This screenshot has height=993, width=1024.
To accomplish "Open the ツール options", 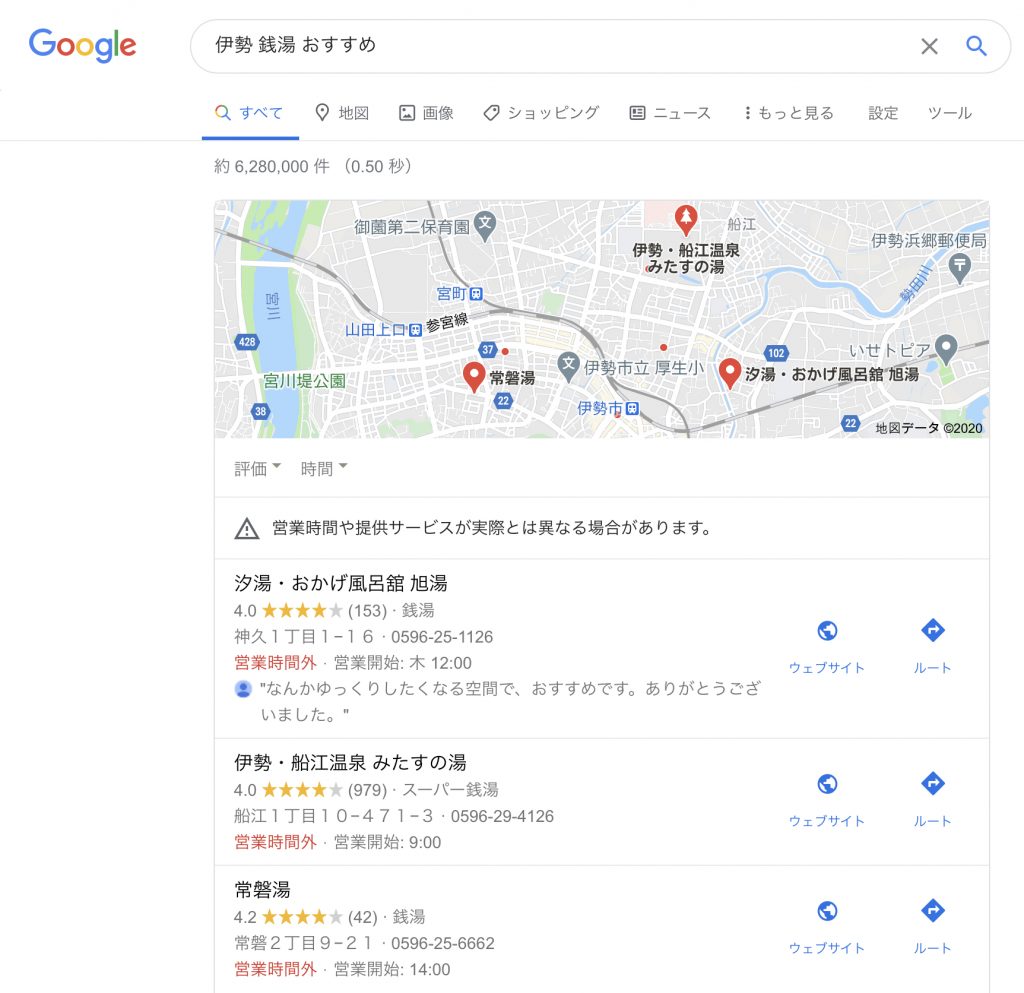I will (x=949, y=113).
